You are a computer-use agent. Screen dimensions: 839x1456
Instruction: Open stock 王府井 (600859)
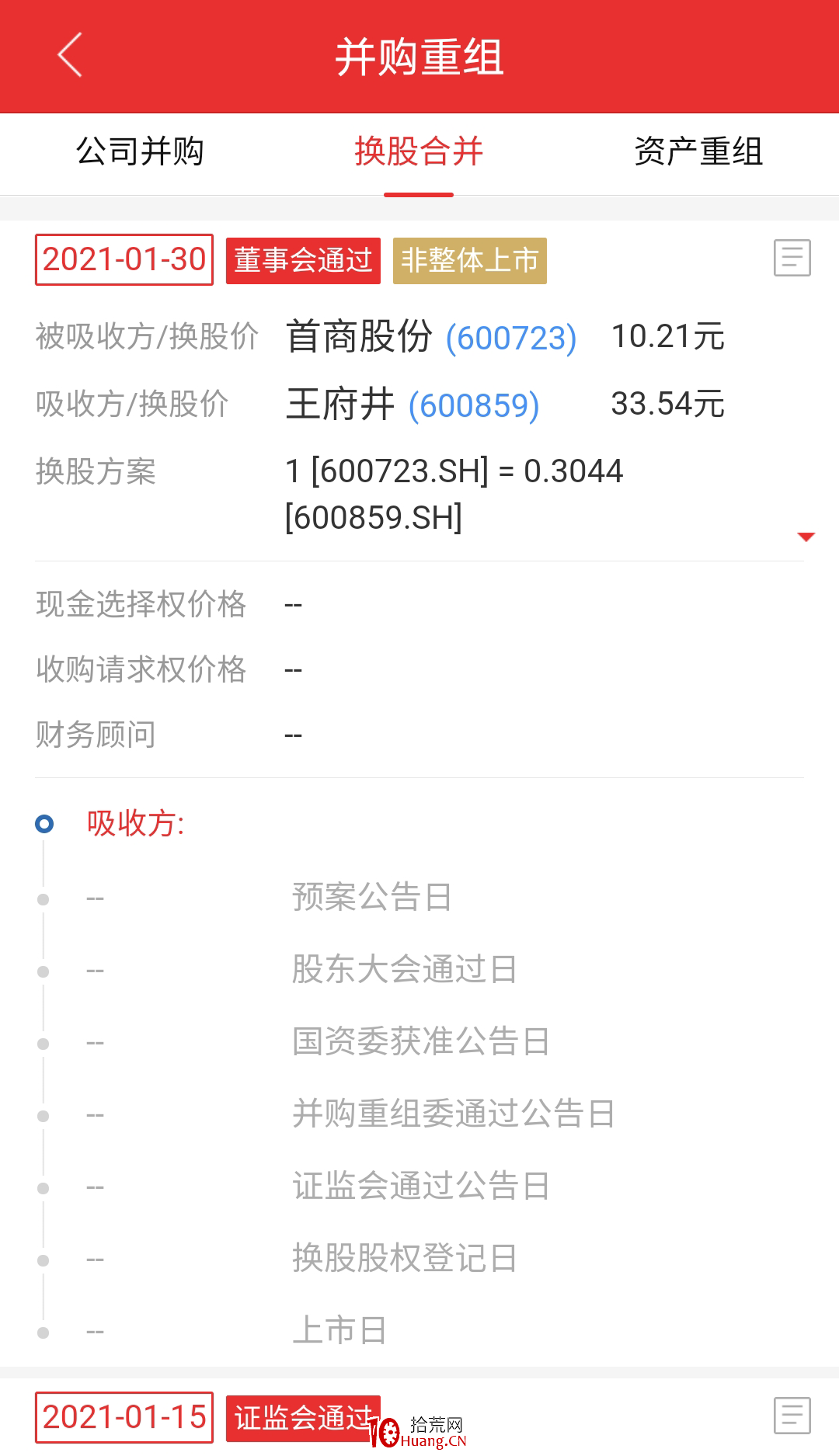[x=413, y=405]
